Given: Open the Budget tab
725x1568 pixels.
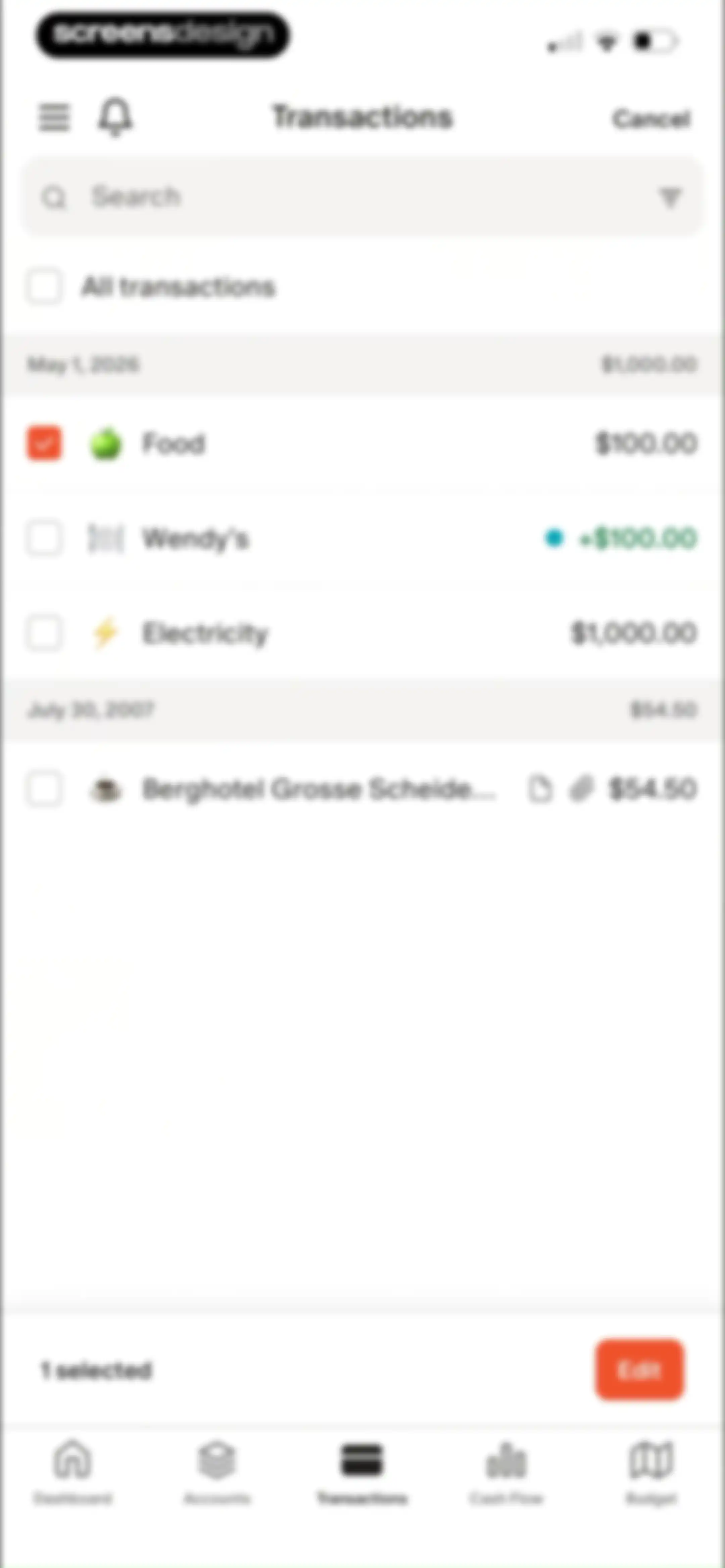Looking at the screenshot, I should pyautogui.click(x=651, y=1472).
